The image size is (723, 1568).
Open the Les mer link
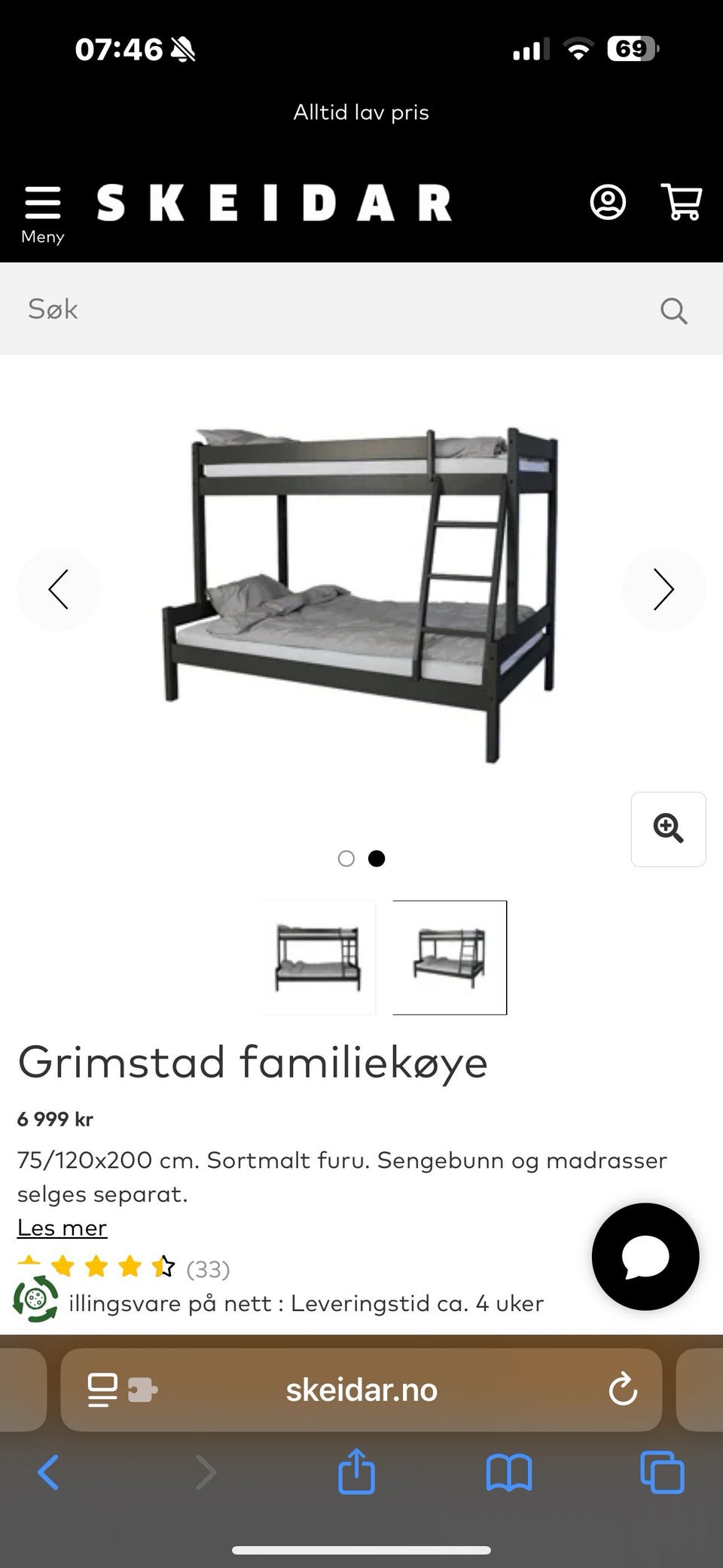coord(62,1227)
